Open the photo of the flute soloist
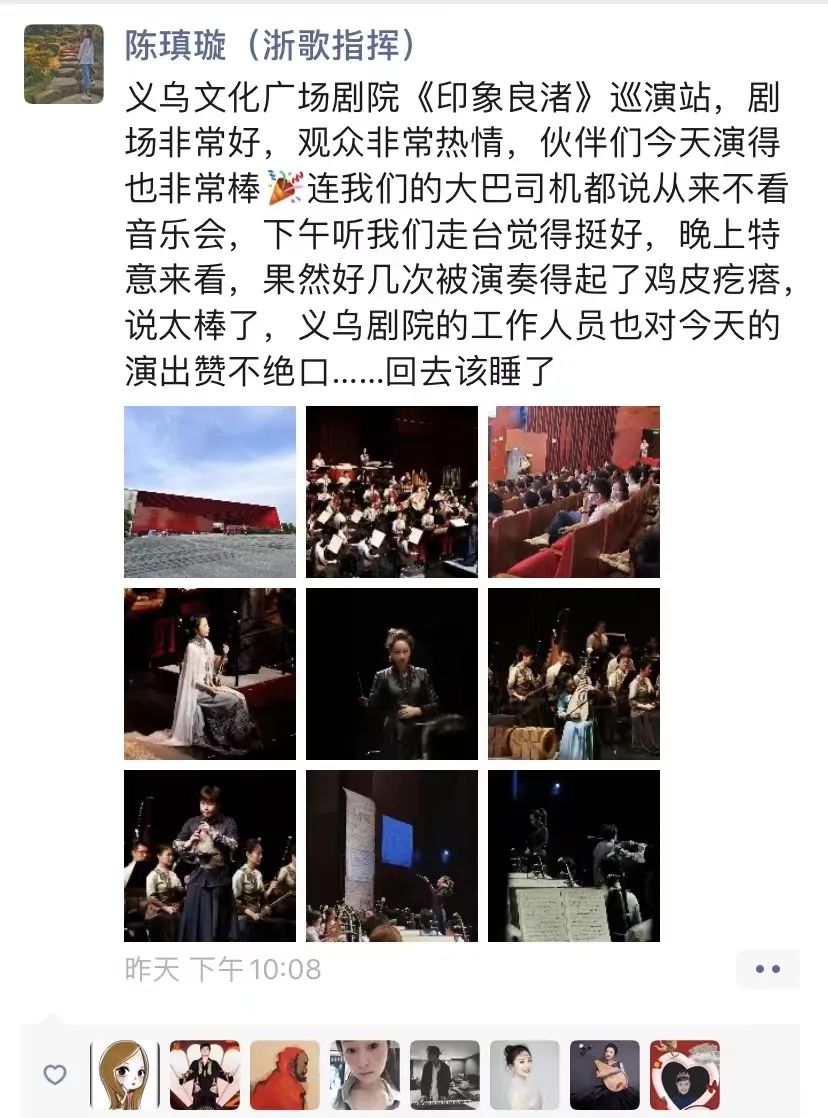This screenshot has width=828, height=1118. [x=210, y=856]
